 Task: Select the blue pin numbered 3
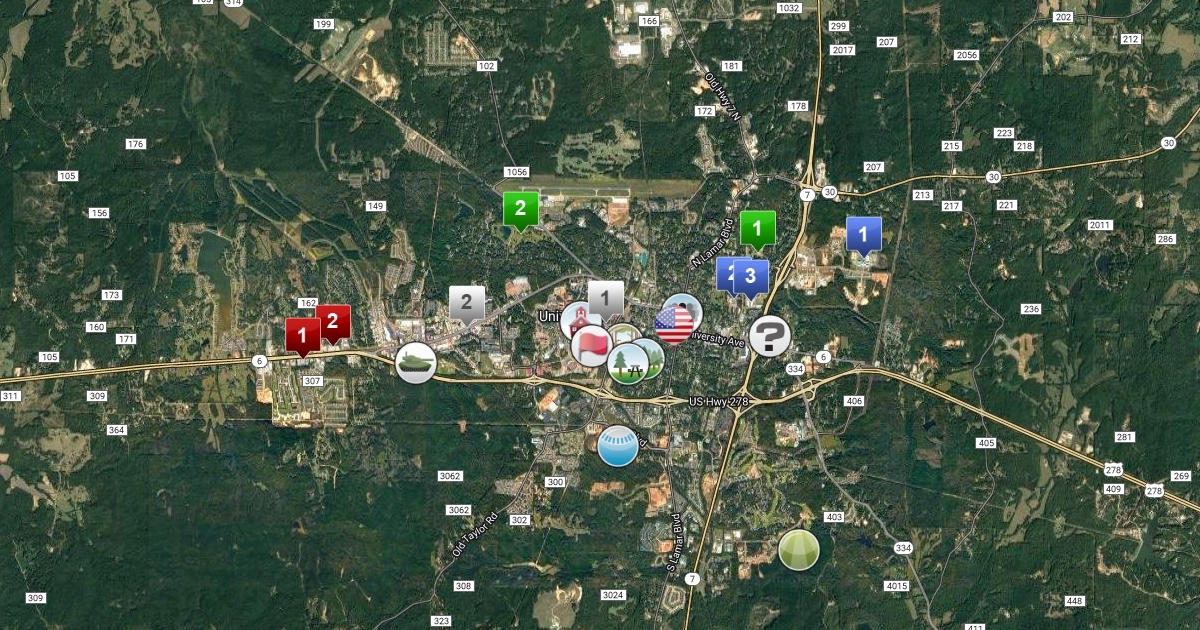click(x=752, y=277)
